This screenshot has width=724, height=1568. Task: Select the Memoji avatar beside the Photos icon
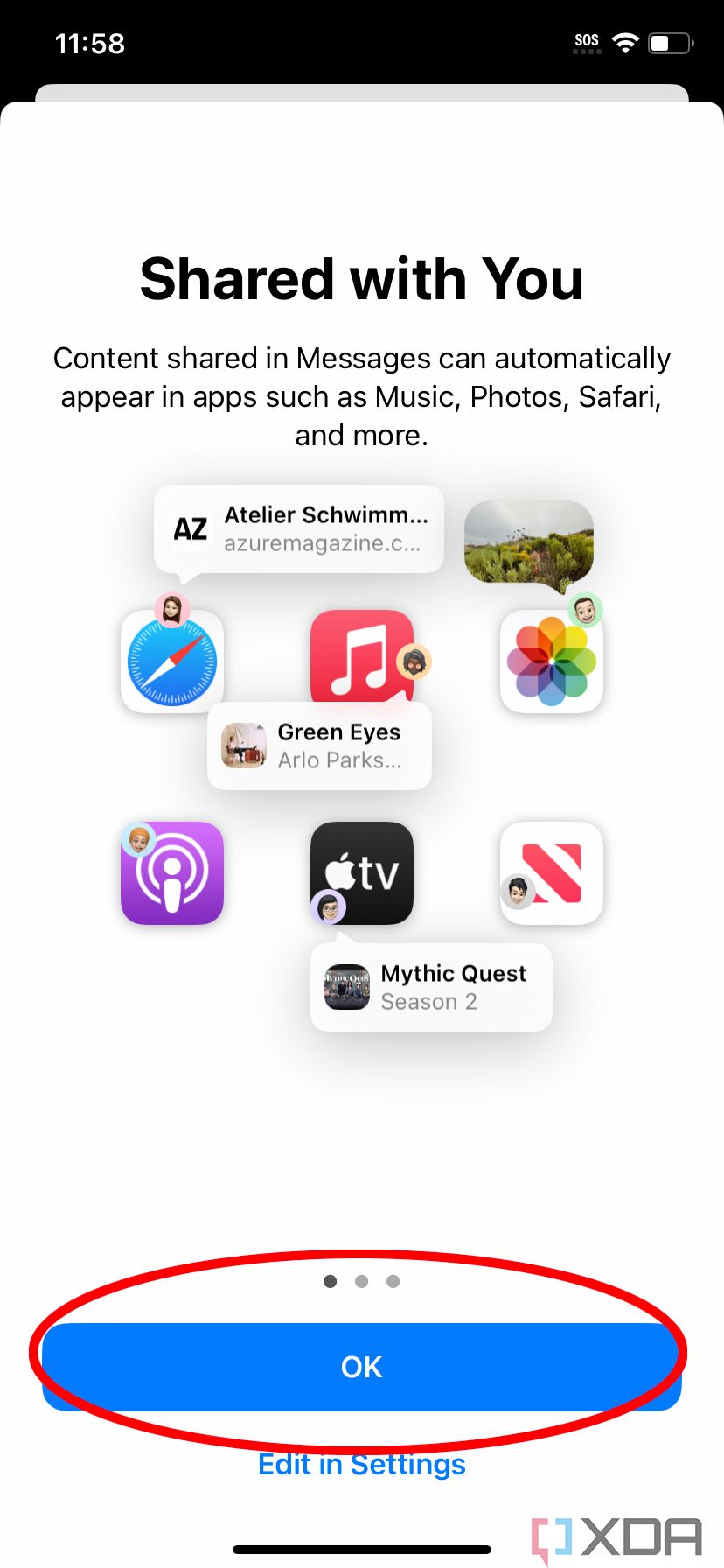[584, 610]
